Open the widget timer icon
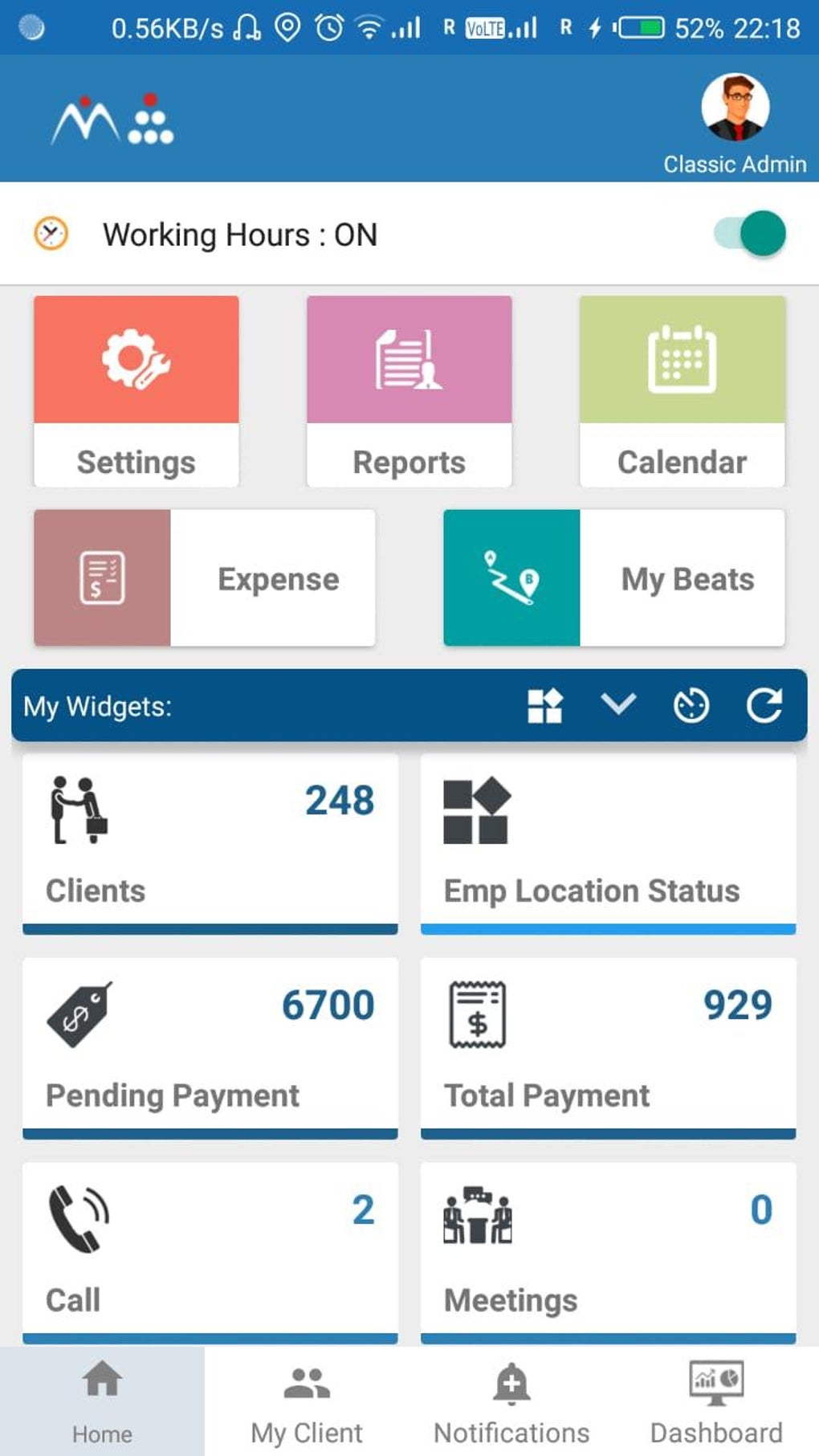The width and height of the screenshot is (819, 1456). point(692,706)
